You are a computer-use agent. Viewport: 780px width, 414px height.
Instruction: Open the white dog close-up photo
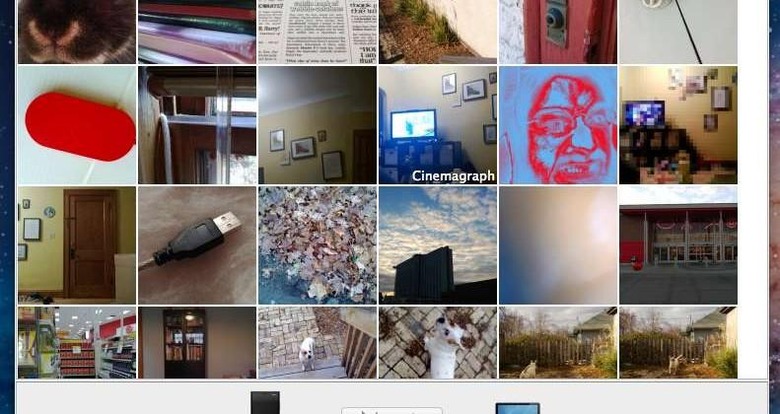tap(437, 342)
